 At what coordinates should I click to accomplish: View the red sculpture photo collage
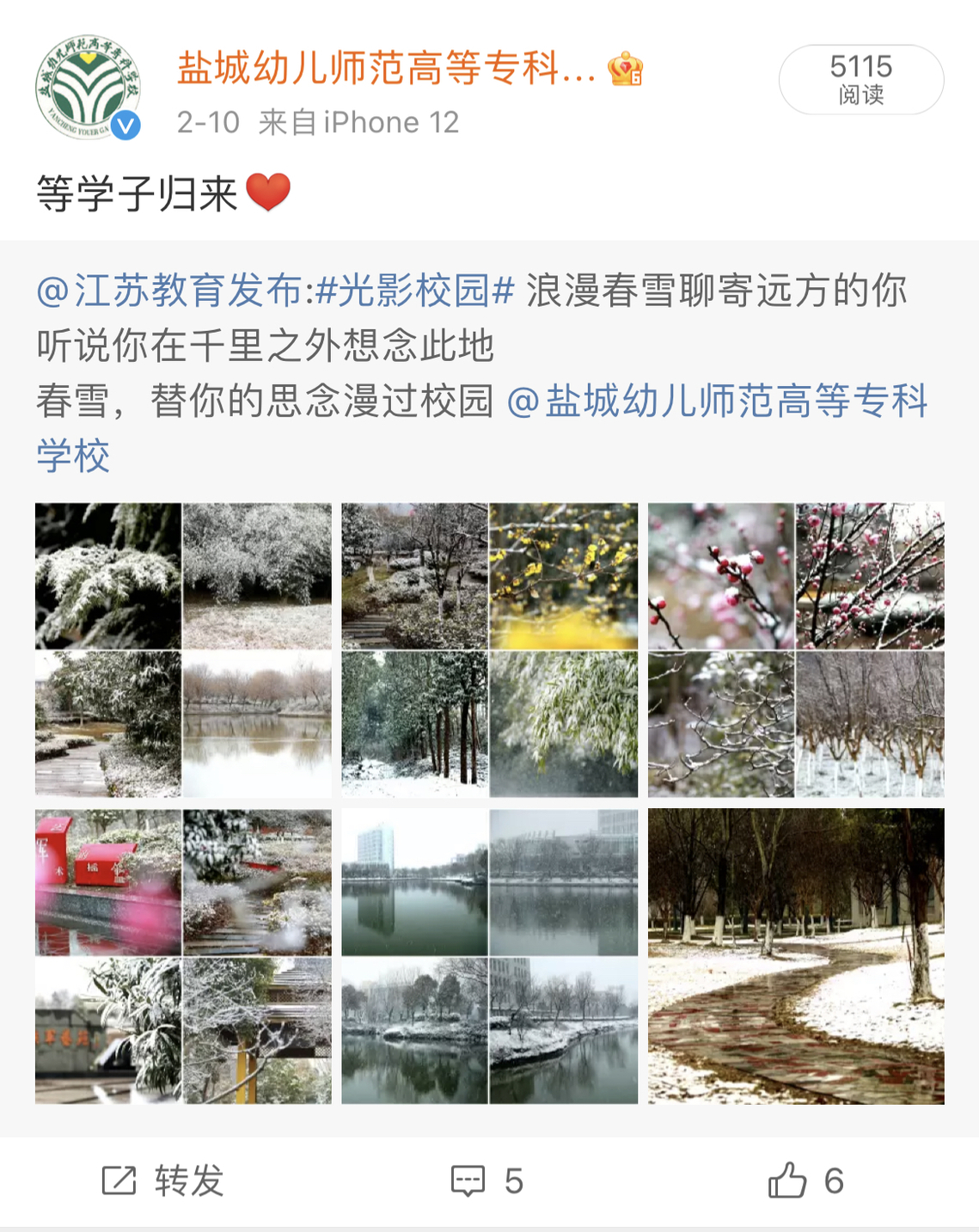(x=183, y=956)
